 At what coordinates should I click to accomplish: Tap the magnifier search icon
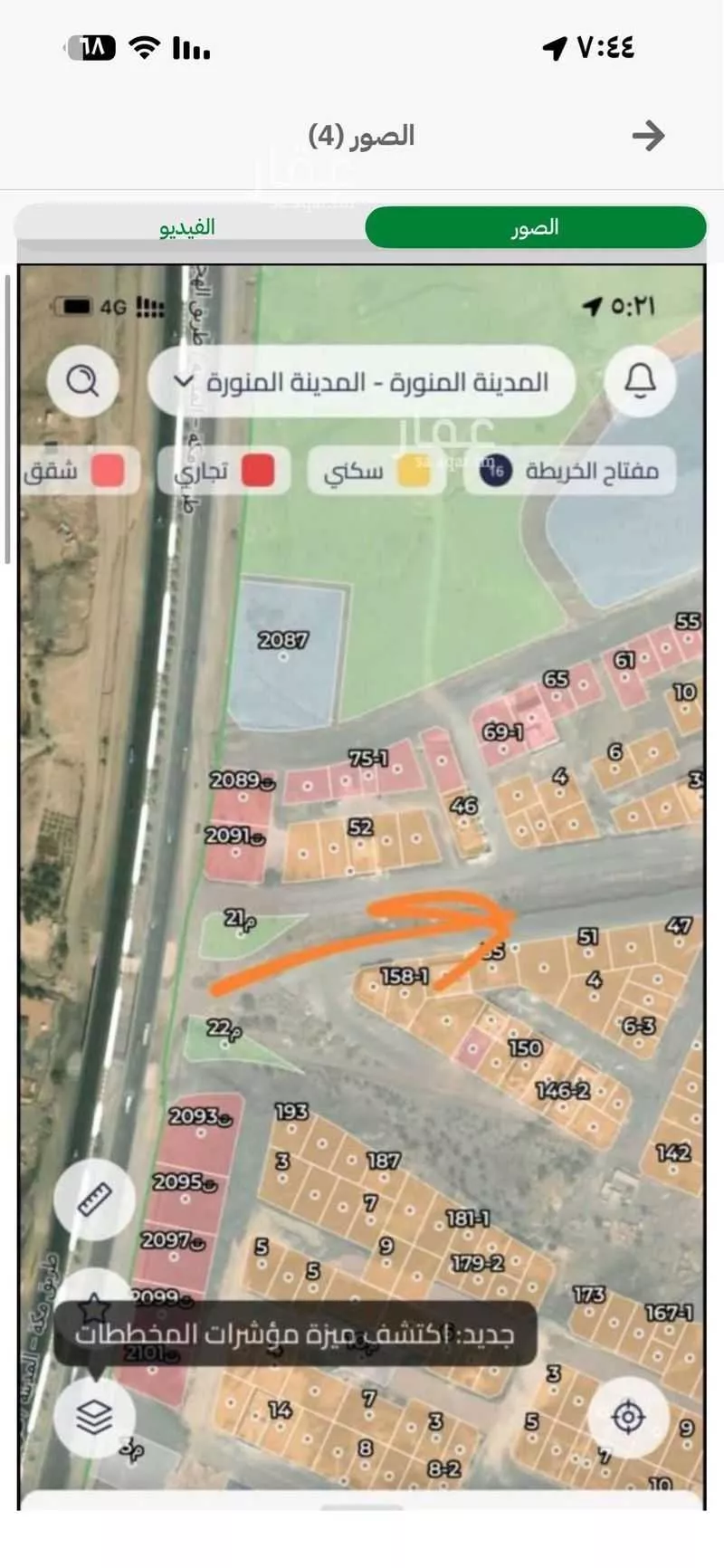click(x=83, y=382)
